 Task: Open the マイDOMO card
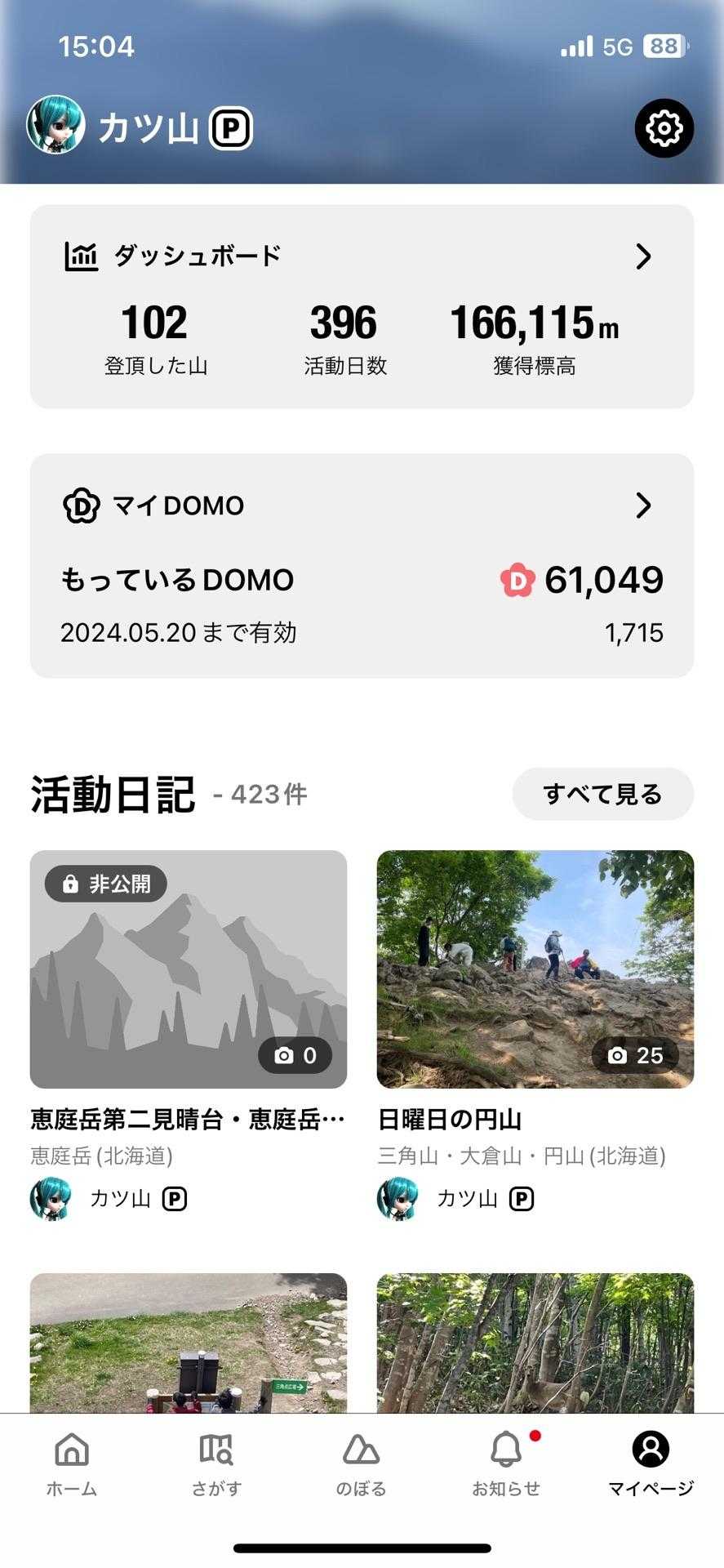click(362, 565)
